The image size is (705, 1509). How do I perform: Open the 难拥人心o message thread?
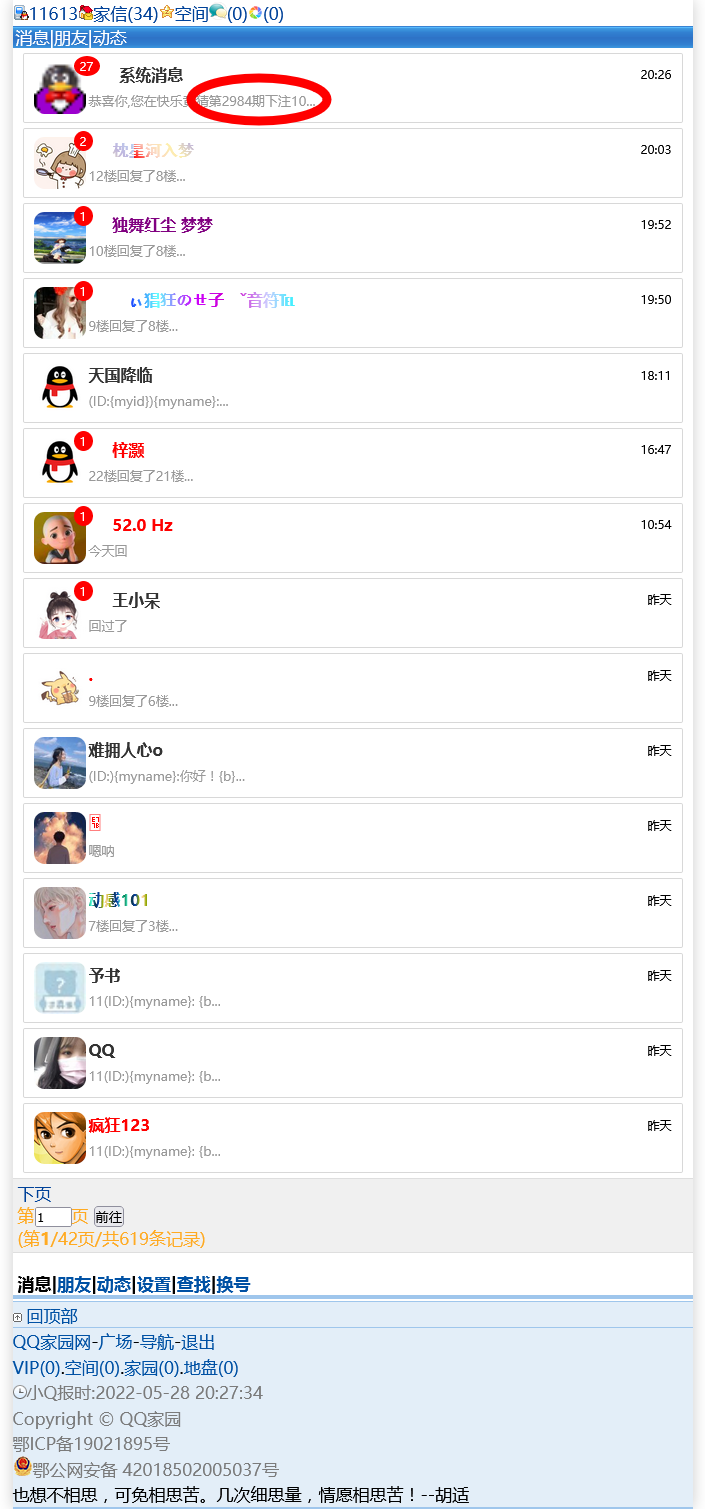click(x=125, y=751)
